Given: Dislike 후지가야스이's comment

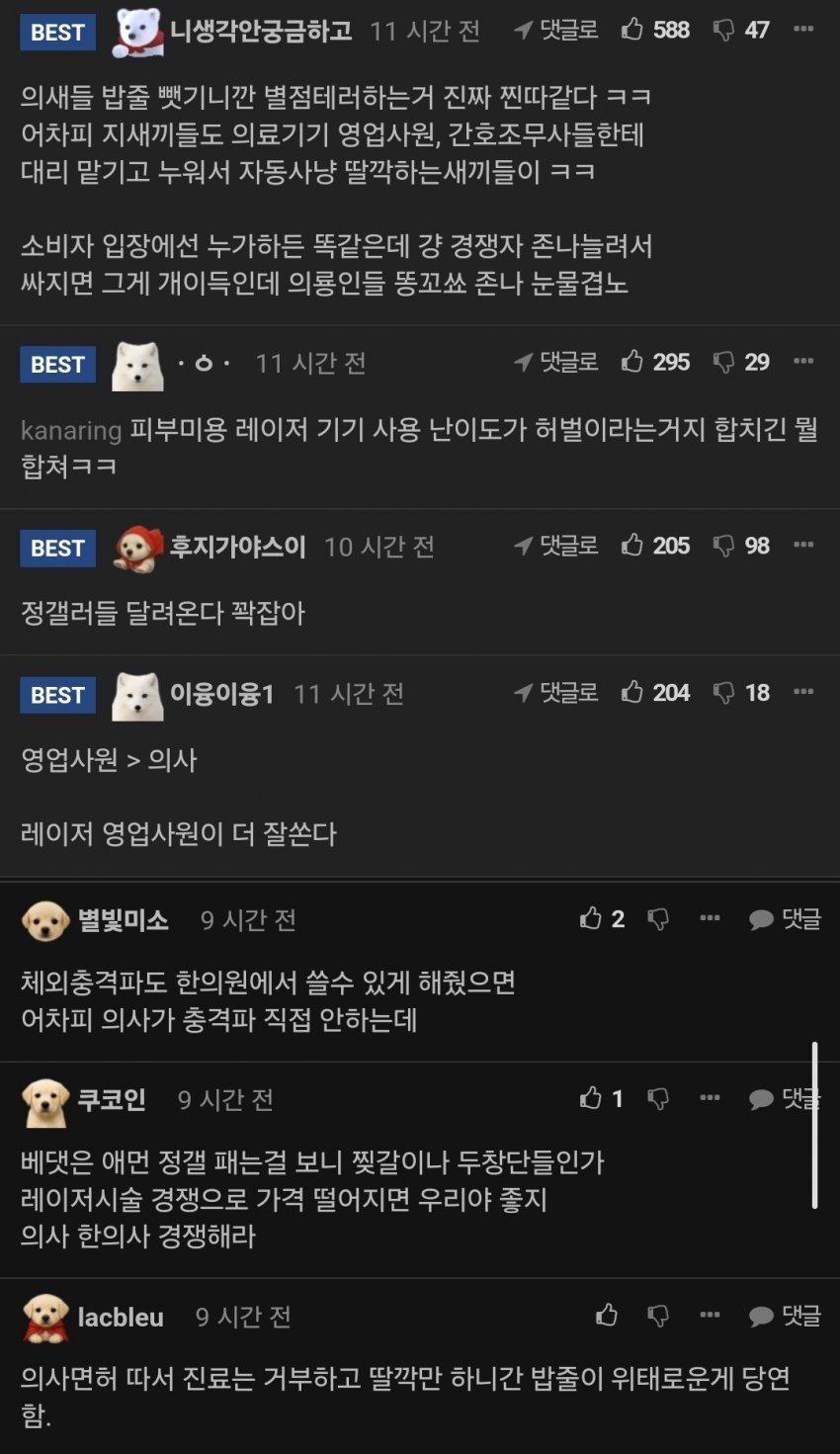Looking at the screenshot, I should click(x=724, y=546).
